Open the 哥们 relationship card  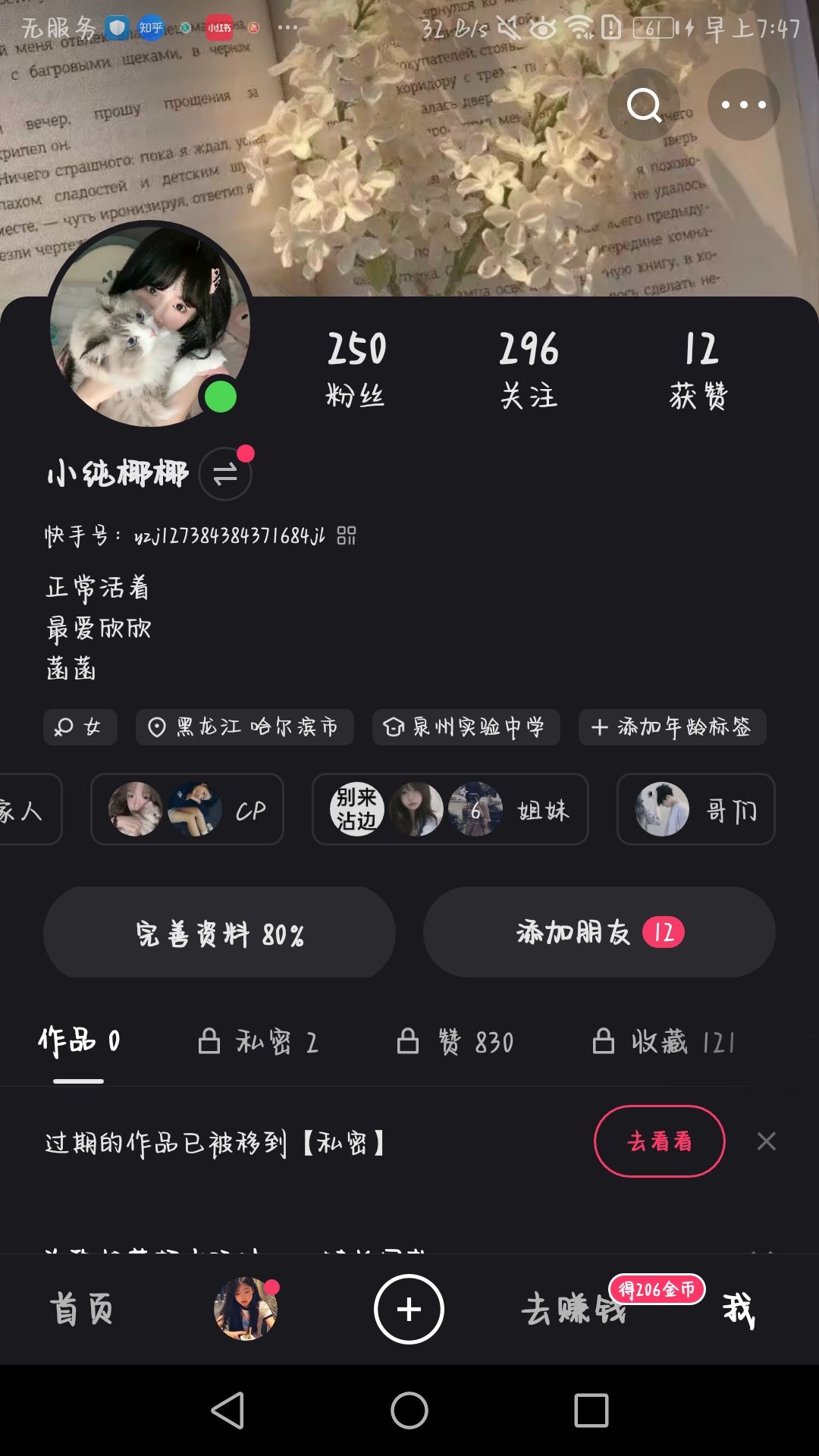point(696,809)
